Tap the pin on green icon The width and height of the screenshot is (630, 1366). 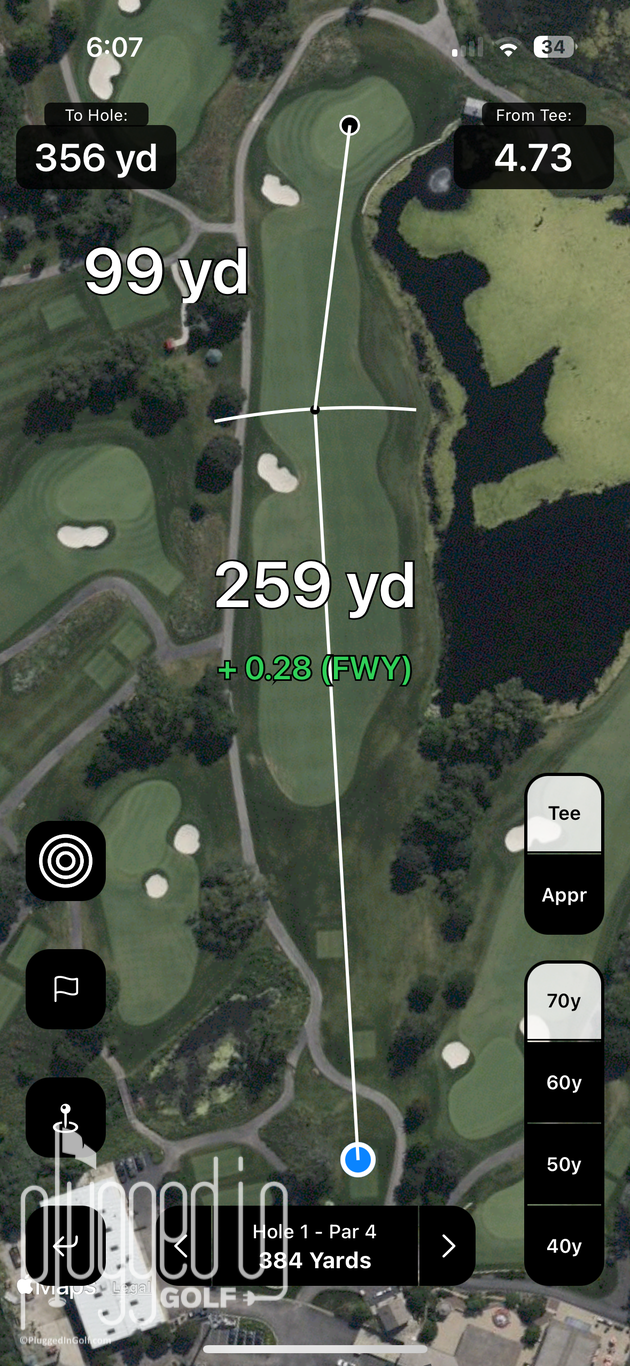(65, 1117)
